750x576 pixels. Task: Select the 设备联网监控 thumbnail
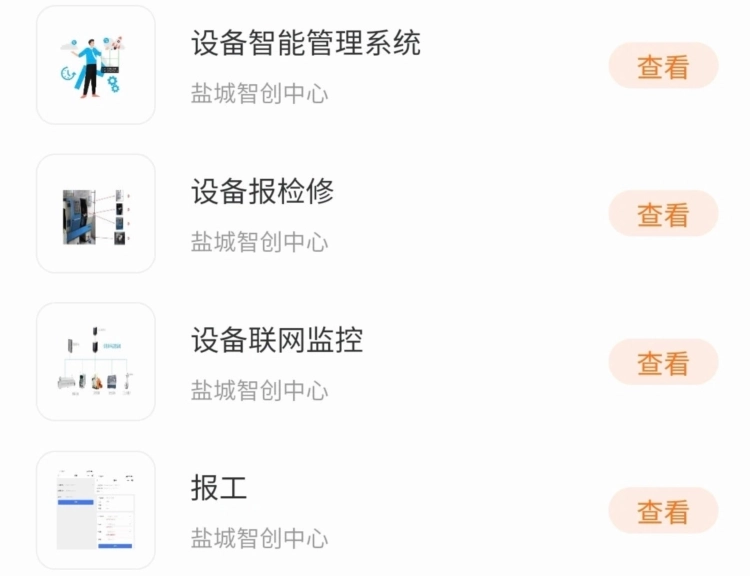[x=96, y=362]
